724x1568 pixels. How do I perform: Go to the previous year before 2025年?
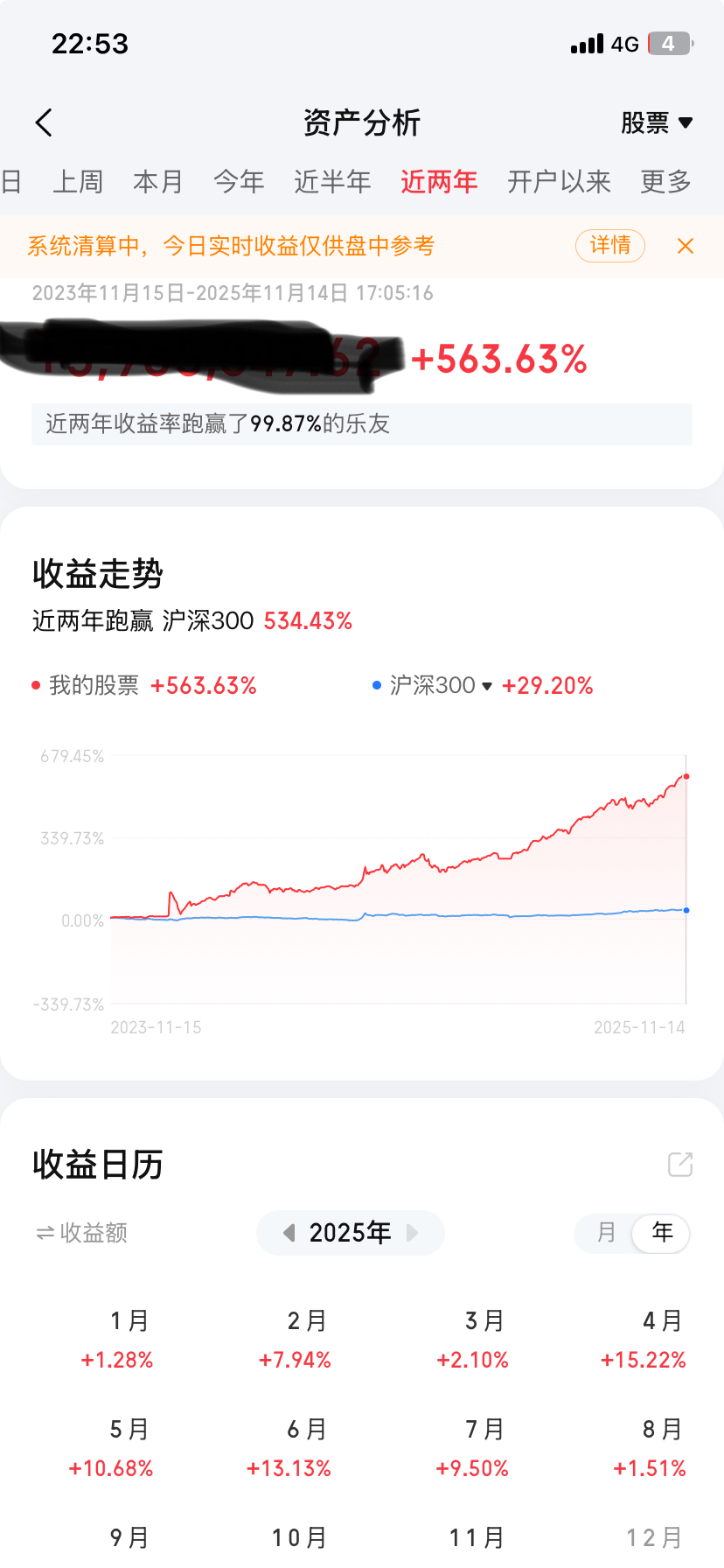(289, 1233)
